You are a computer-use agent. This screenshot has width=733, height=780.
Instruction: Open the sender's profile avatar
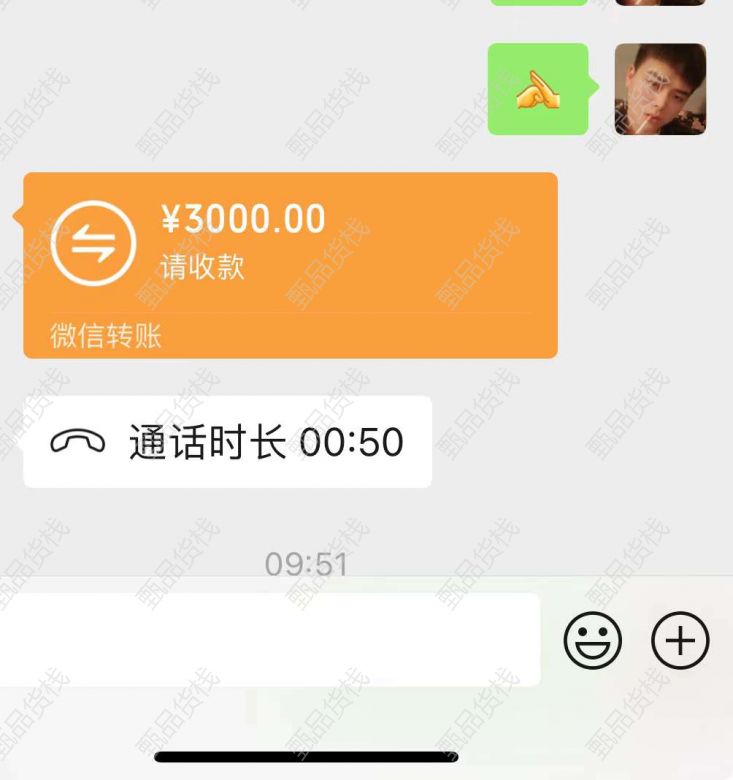coord(660,89)
